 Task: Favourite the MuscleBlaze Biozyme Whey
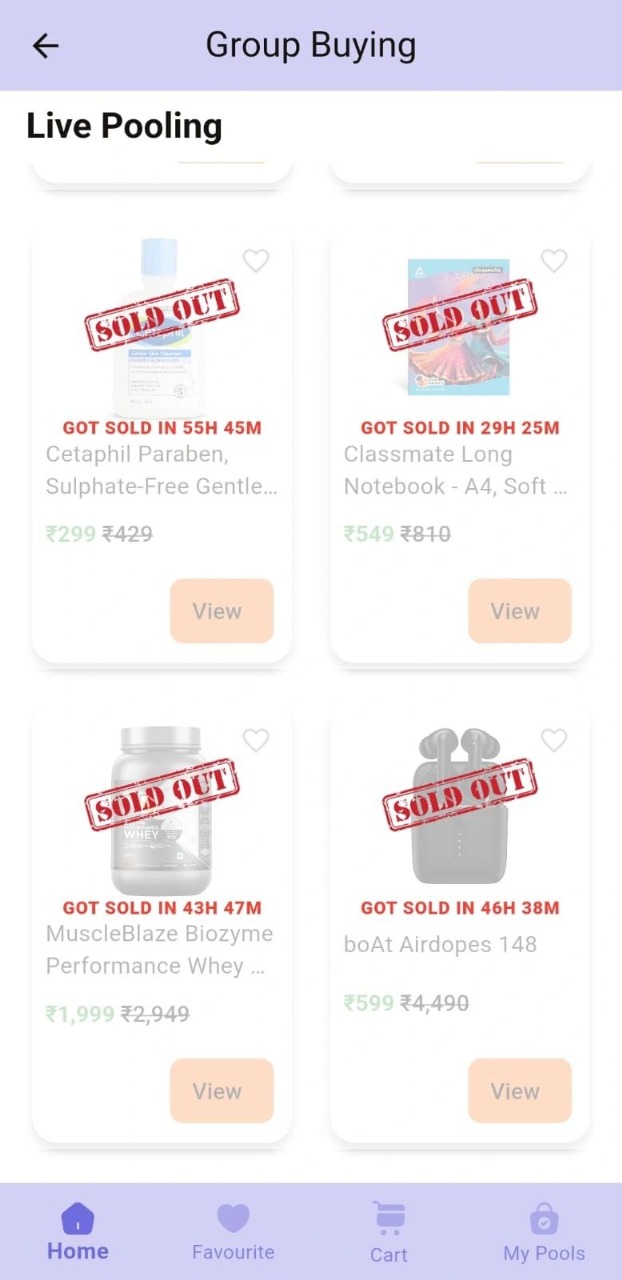(256, 740)
